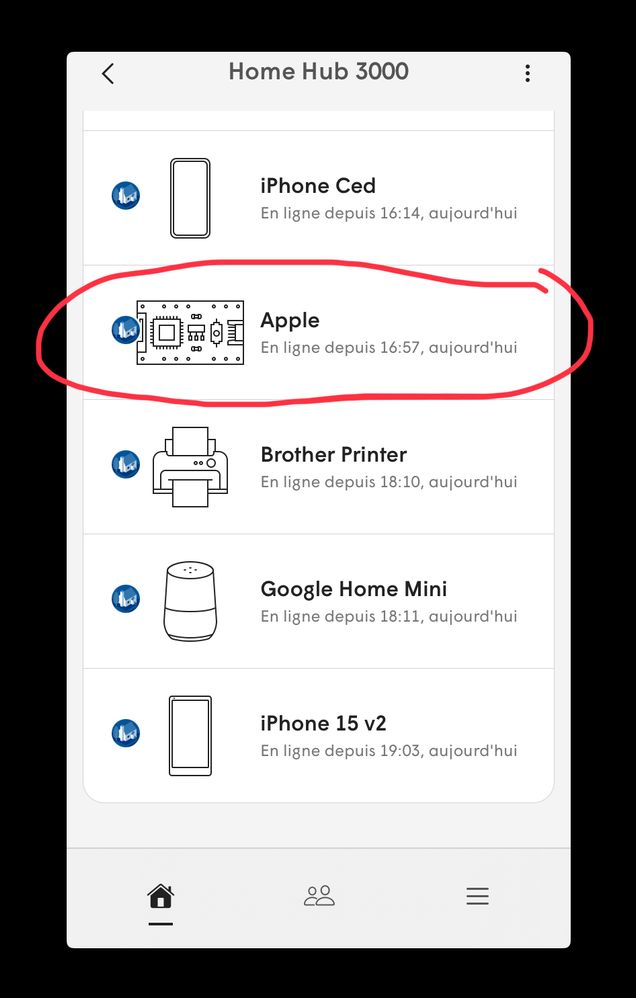Open the Apple device entry
The image size is (636, 998).
(x=318, y=332)
